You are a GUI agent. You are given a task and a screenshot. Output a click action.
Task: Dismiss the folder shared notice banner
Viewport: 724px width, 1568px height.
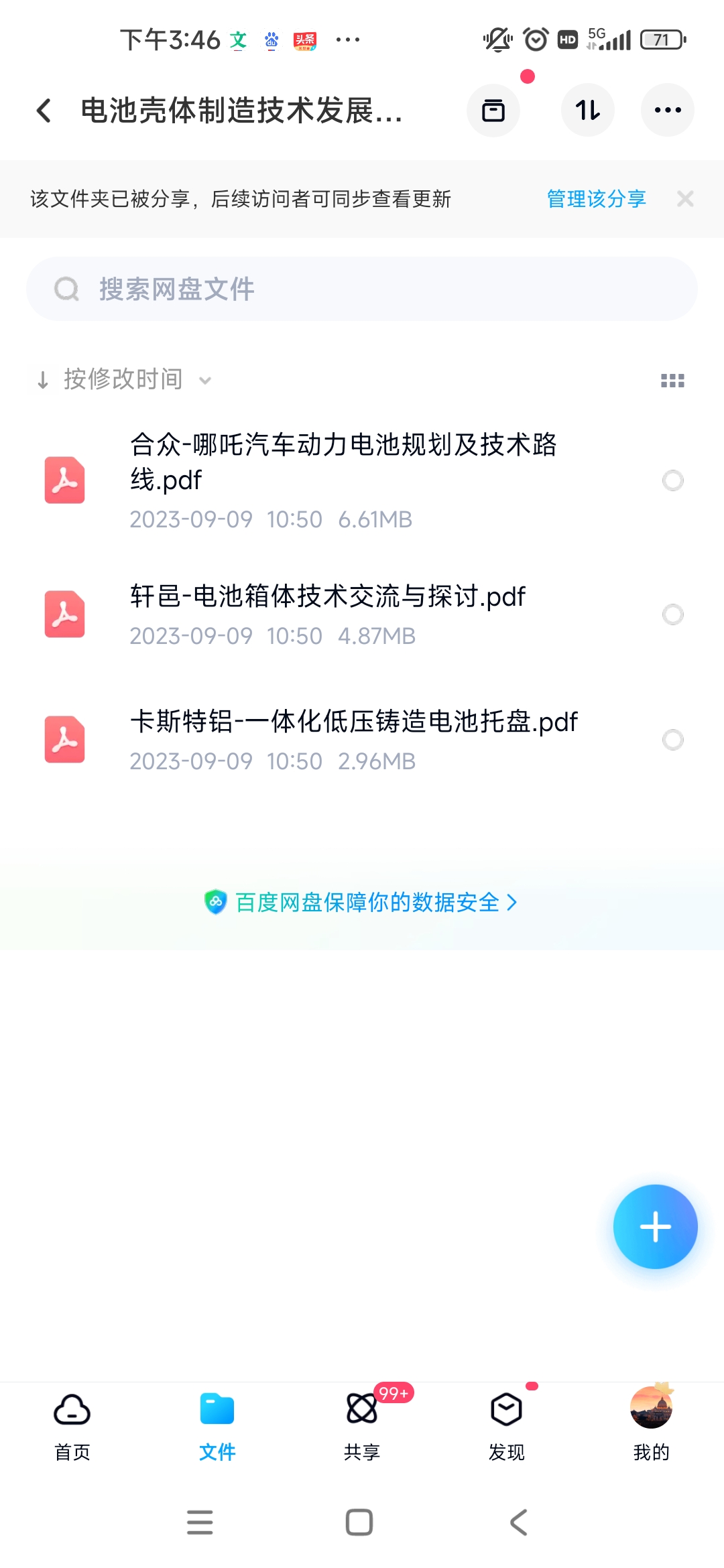coord(685,199)
